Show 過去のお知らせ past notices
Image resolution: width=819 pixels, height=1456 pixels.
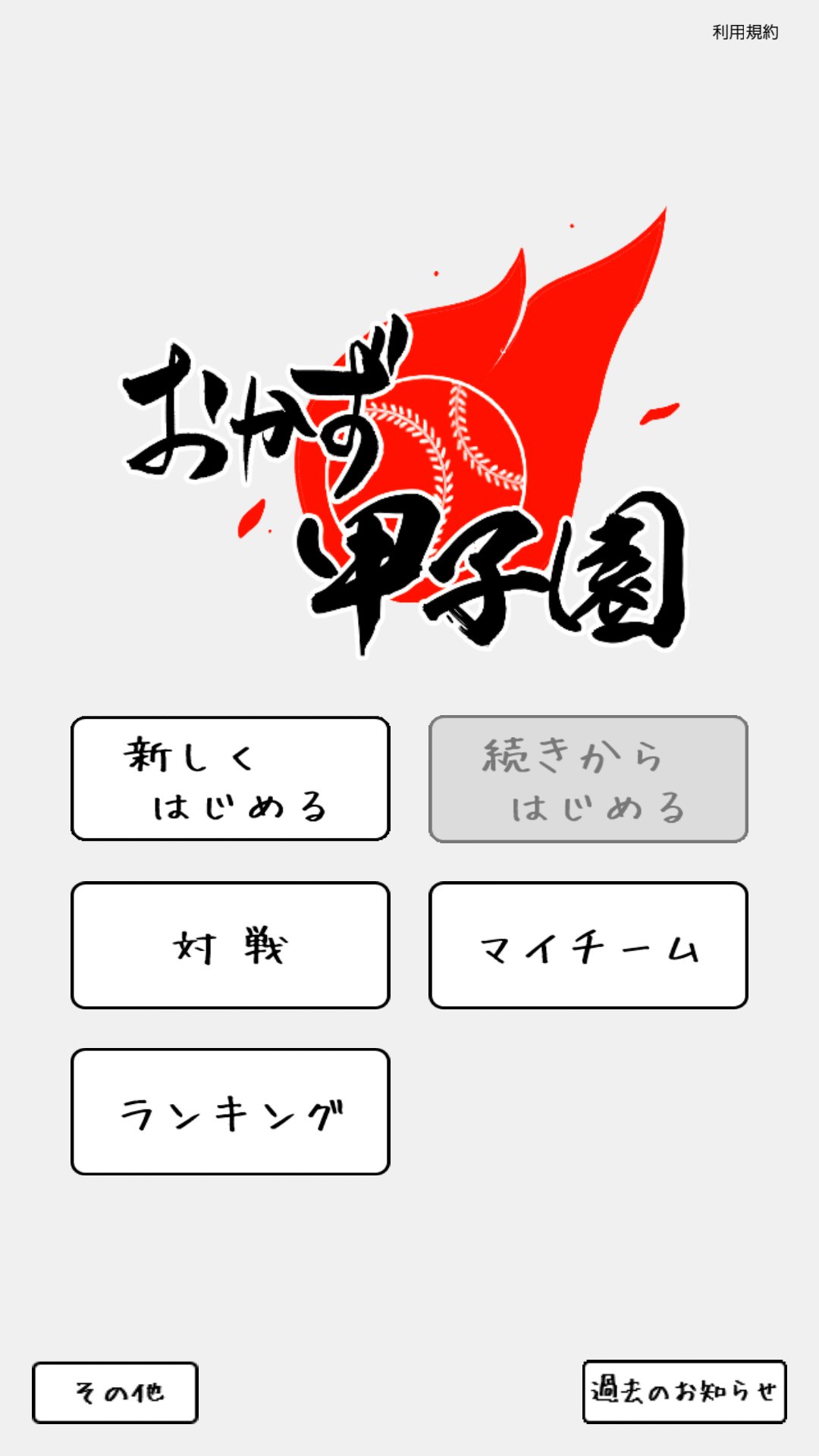click(x=684, y=1392)
